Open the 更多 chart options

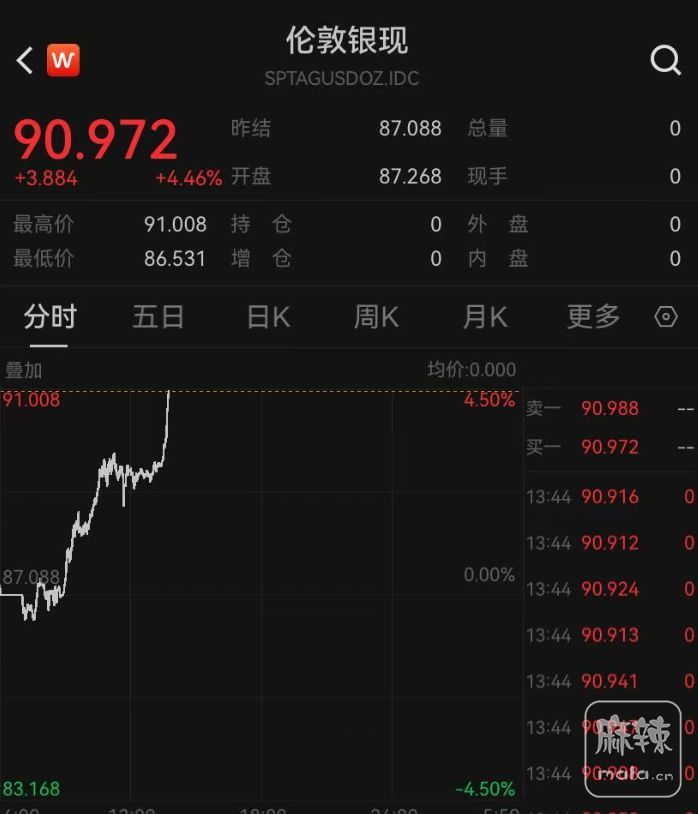pyautogui.click(x=593, y=318)
